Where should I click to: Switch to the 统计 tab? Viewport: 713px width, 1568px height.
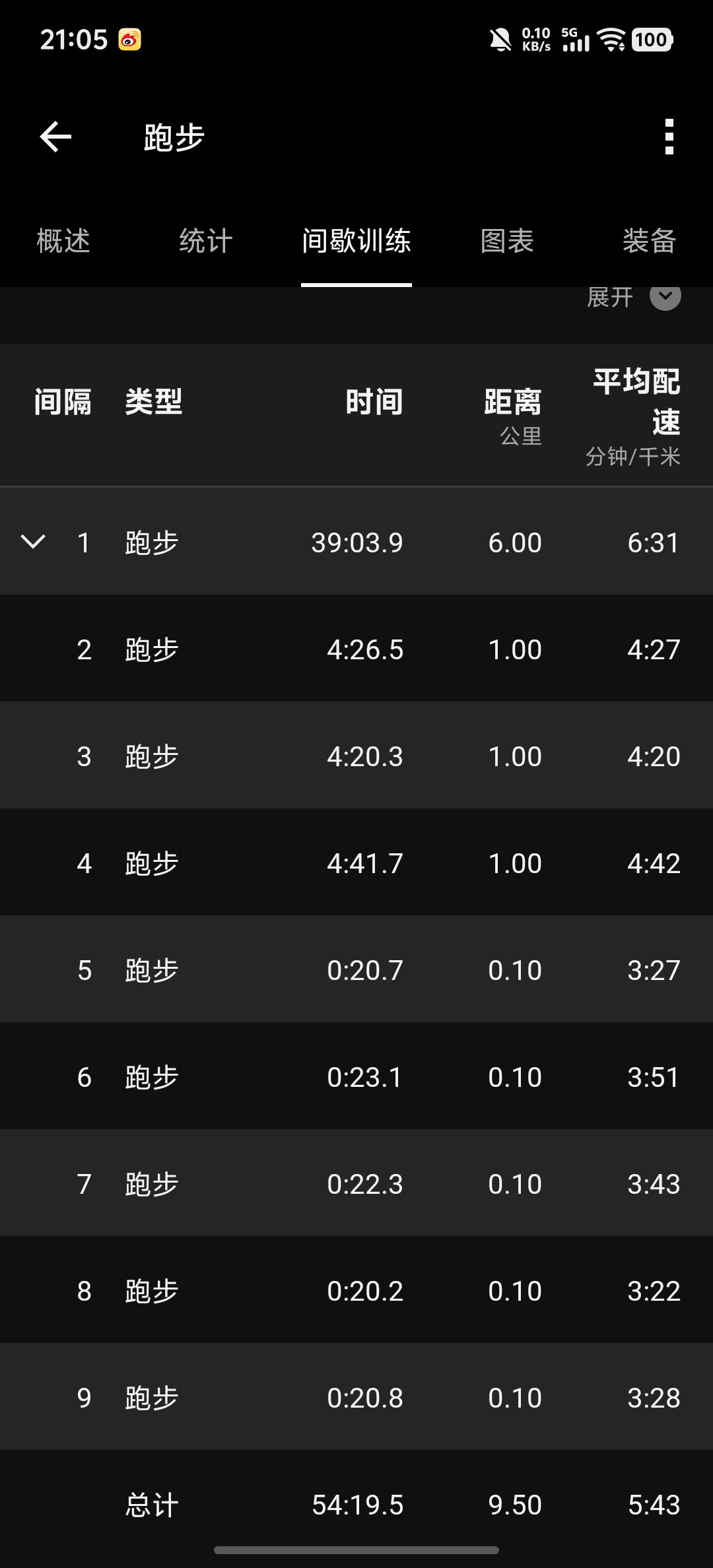206,241
